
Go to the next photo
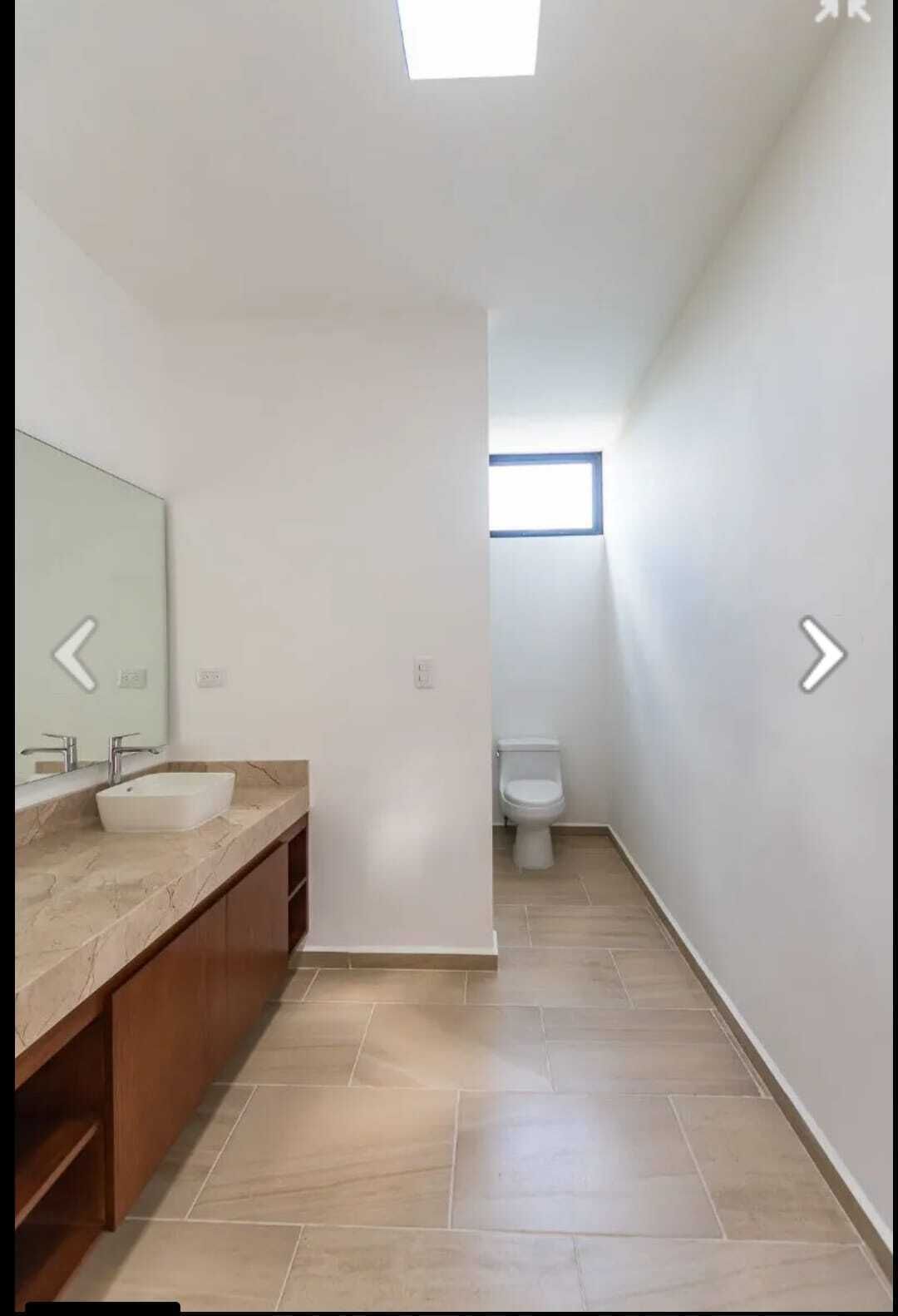[822, 655]
